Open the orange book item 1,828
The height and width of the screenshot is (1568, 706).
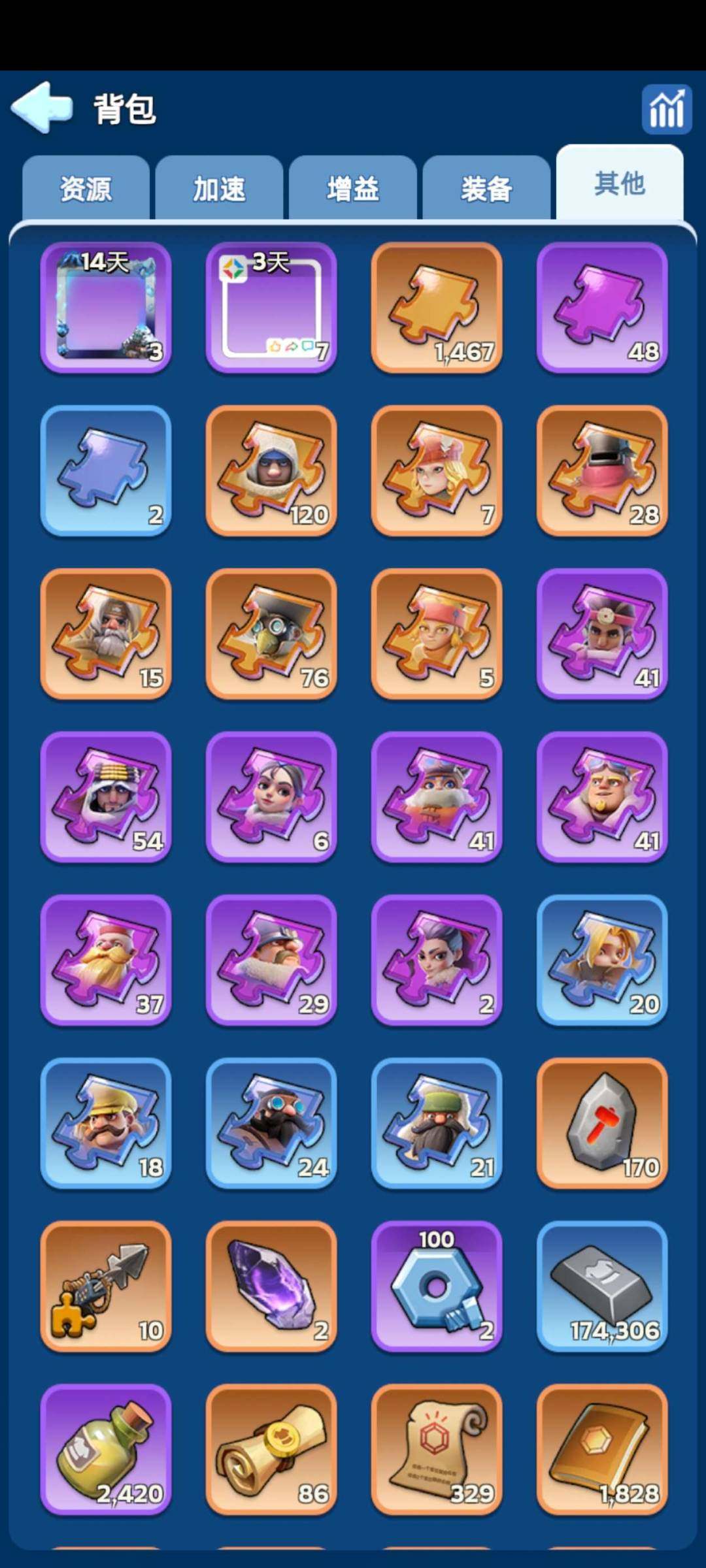click(602, 1450)
